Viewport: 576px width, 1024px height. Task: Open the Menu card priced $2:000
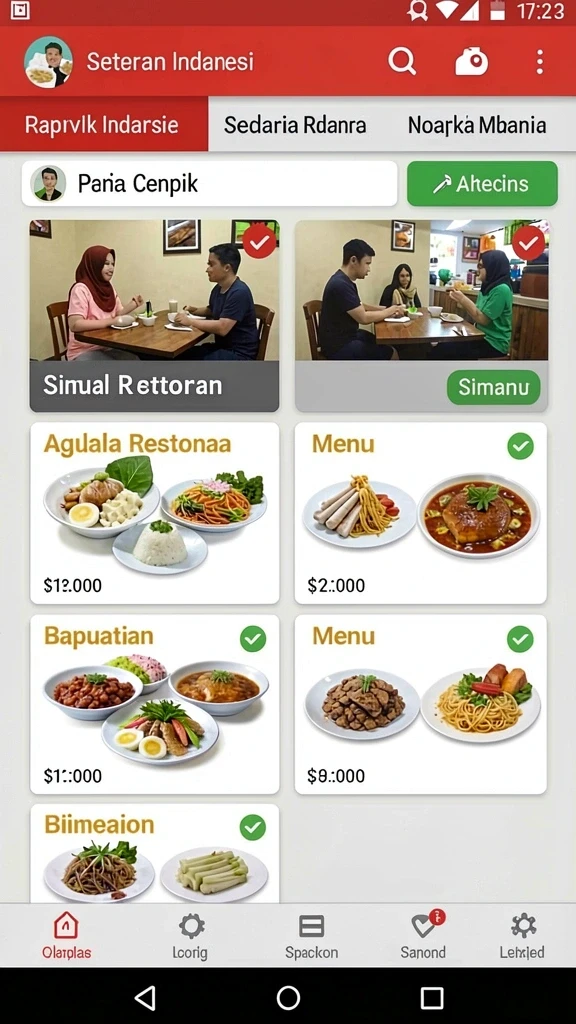click(421, 513)
